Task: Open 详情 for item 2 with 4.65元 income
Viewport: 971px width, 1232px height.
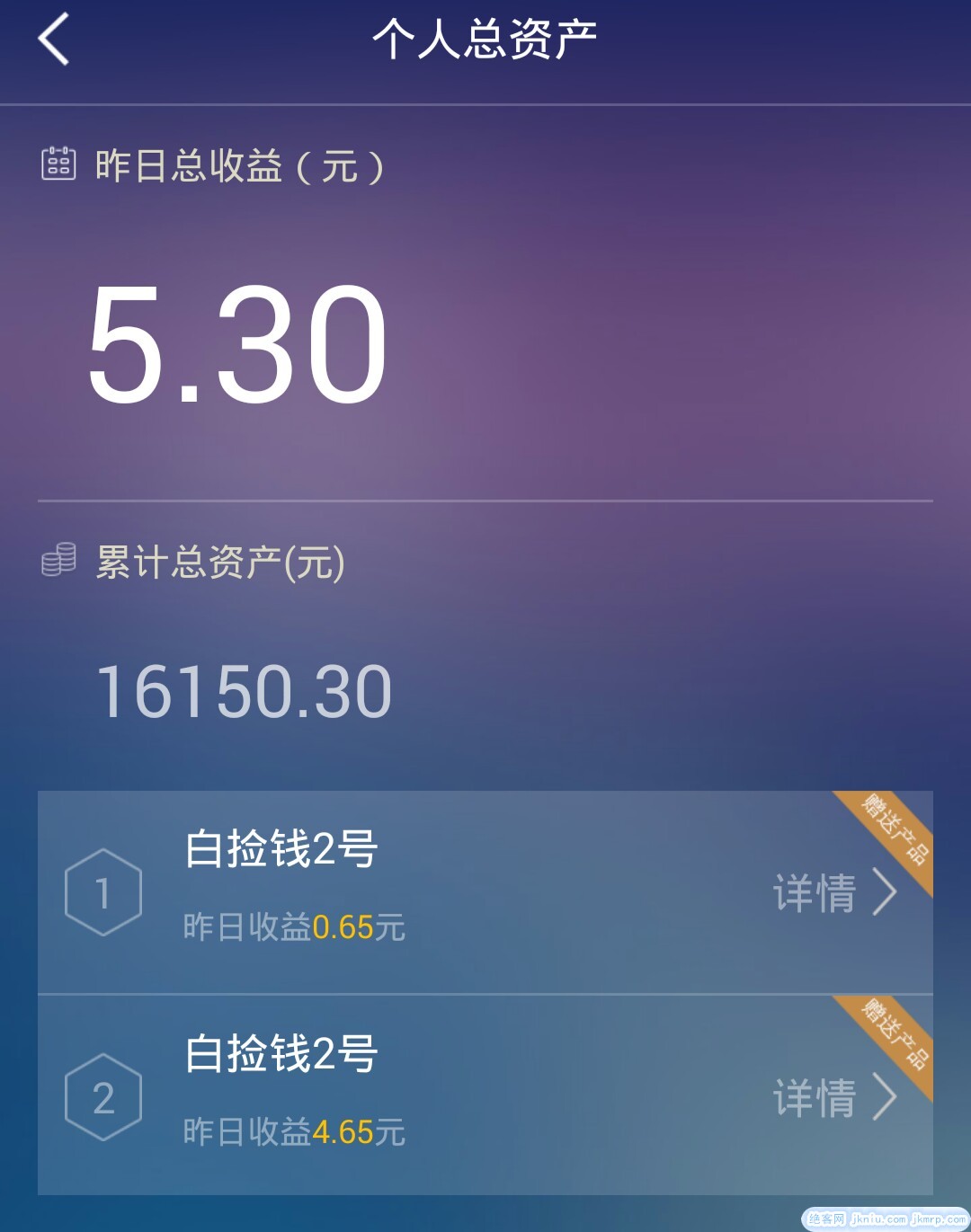Action: click(833, 1097)
